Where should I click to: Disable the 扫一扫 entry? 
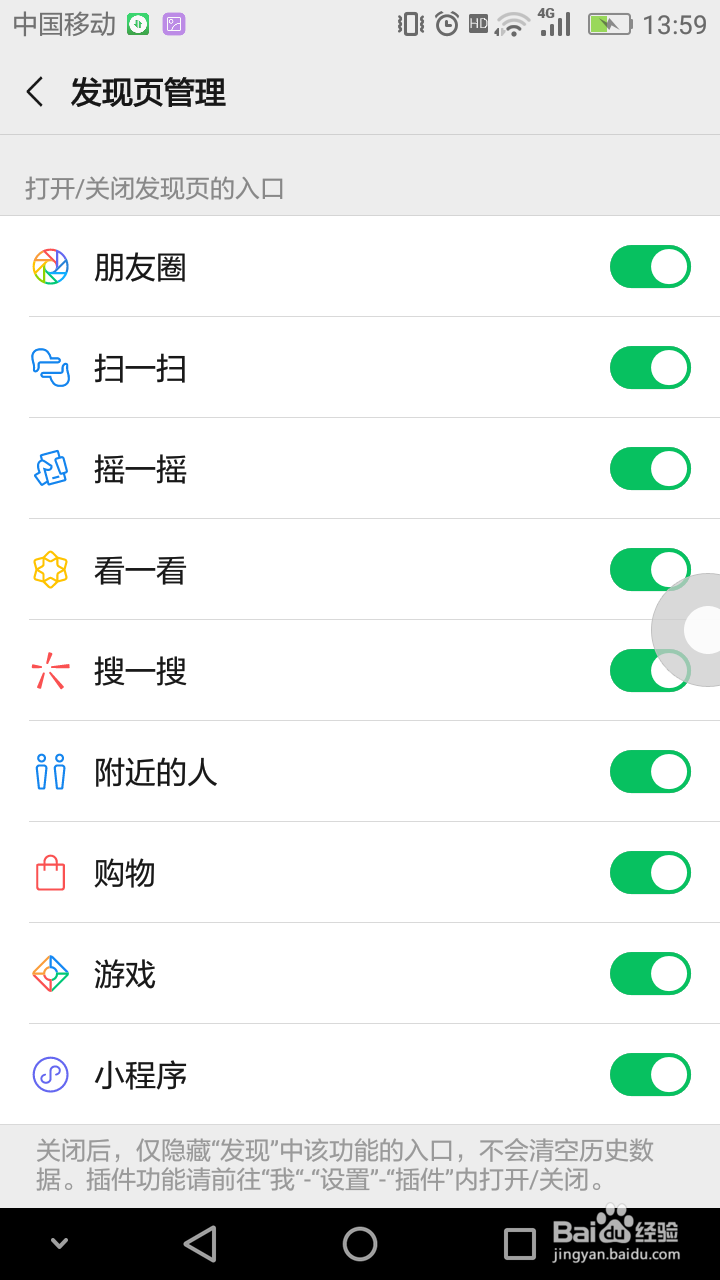click(650, 368)
